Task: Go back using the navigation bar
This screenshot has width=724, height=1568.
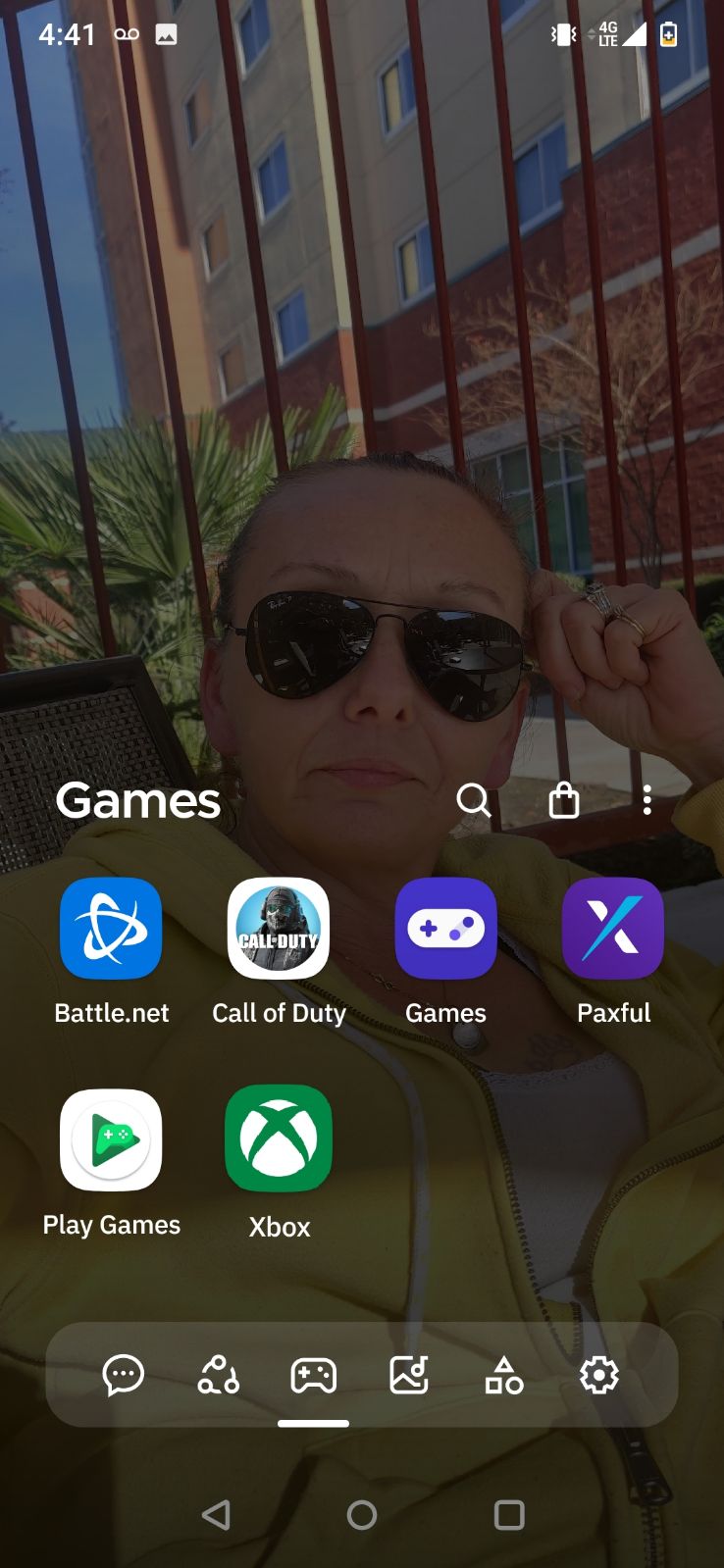Action: [x=216, y=1515]
